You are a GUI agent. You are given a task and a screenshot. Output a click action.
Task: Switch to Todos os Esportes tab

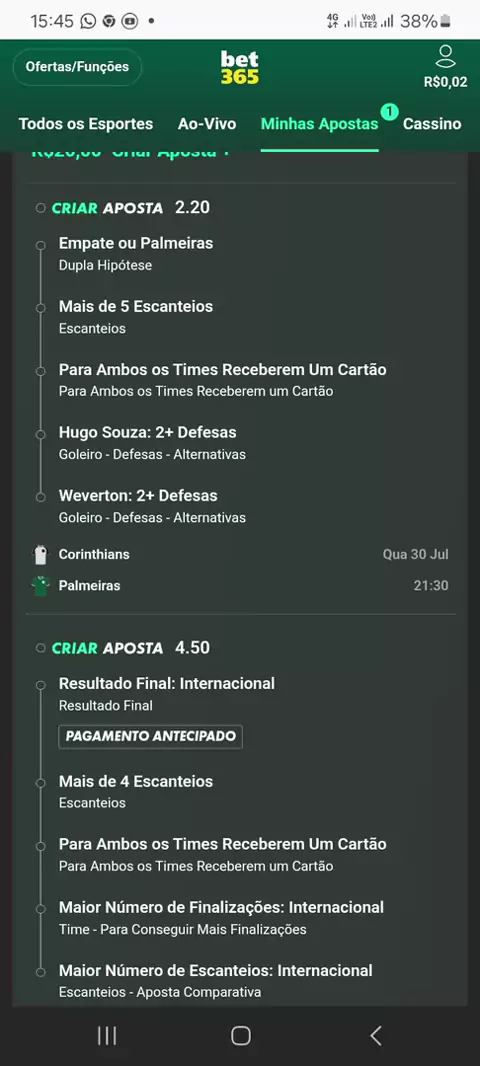pyautogui.click(x=86, y=124)
